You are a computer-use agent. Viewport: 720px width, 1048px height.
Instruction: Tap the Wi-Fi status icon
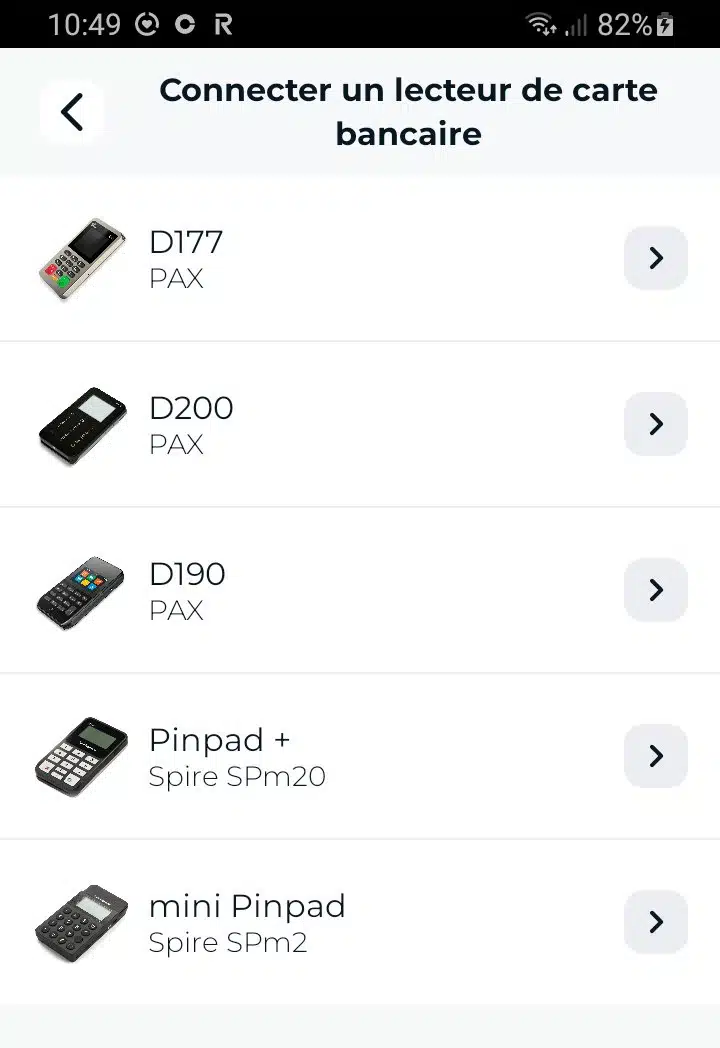[x=540, y=23]
